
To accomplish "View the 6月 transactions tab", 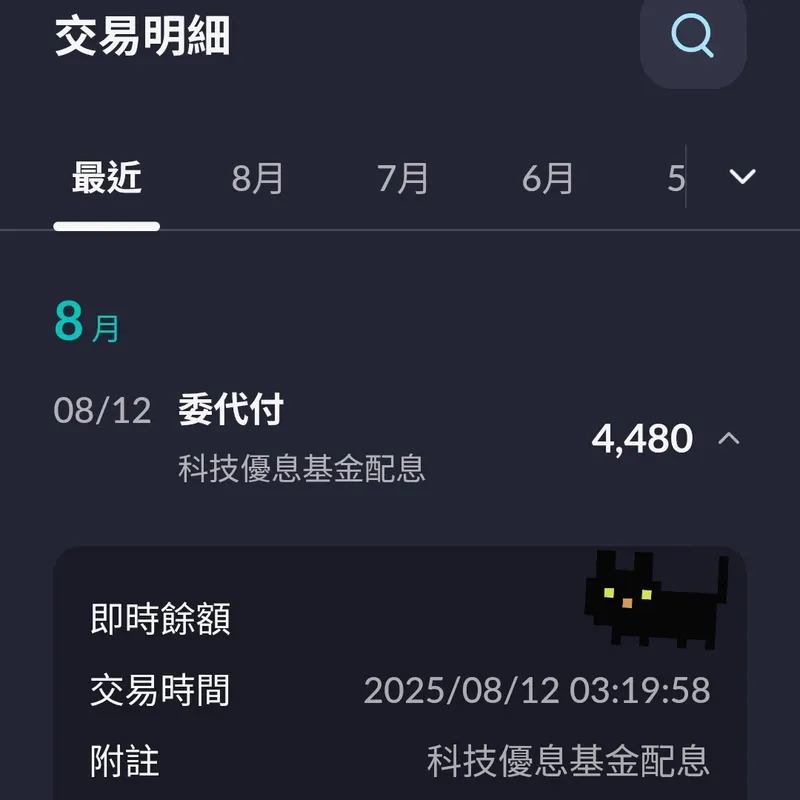I will (548, 179).
